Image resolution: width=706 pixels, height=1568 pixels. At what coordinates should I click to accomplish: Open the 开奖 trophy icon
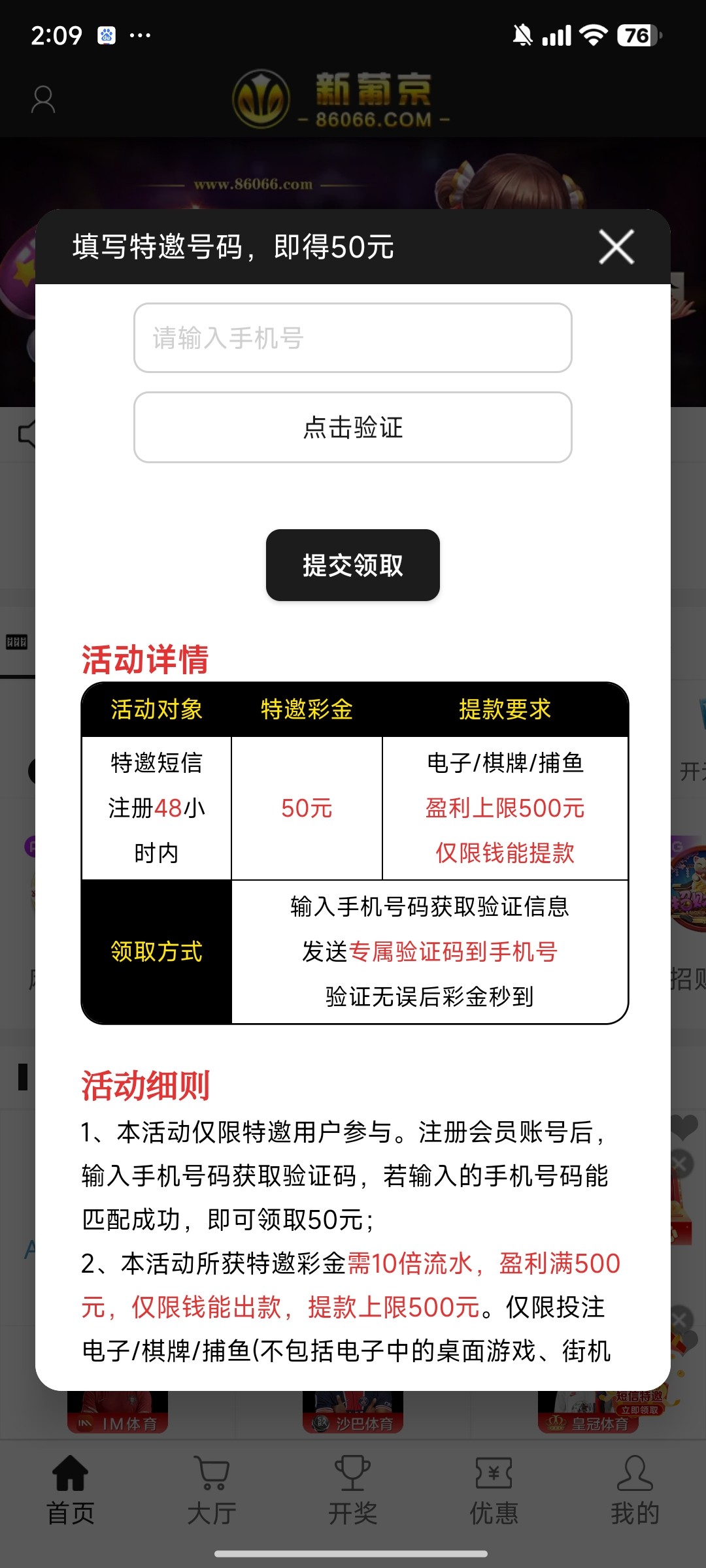tap(353, 1475)
